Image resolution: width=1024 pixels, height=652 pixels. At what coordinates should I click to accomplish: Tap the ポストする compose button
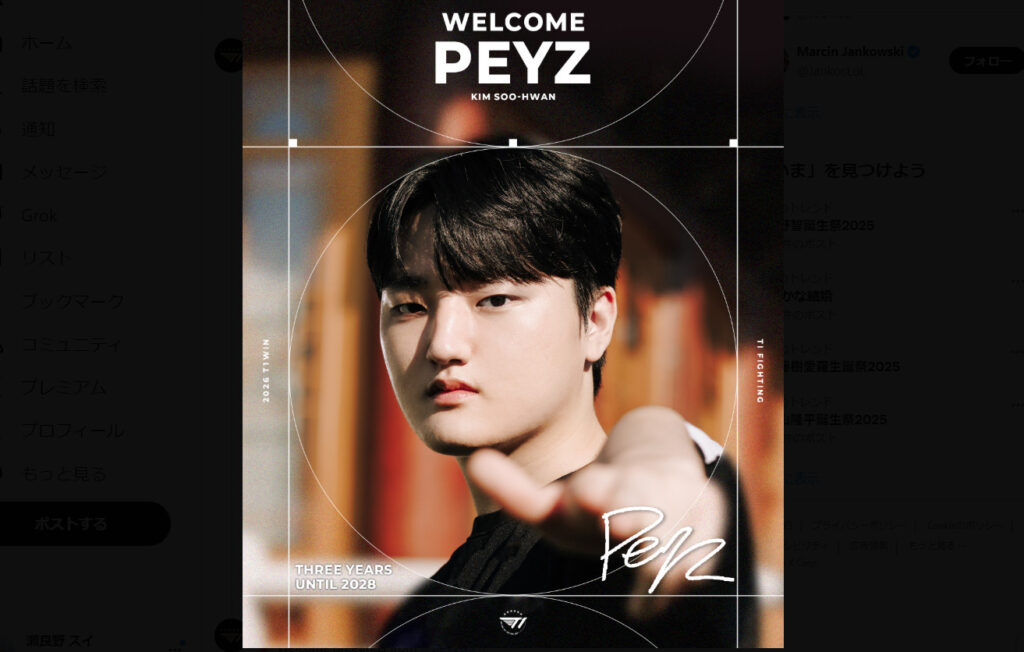click(x=72, y=524)
